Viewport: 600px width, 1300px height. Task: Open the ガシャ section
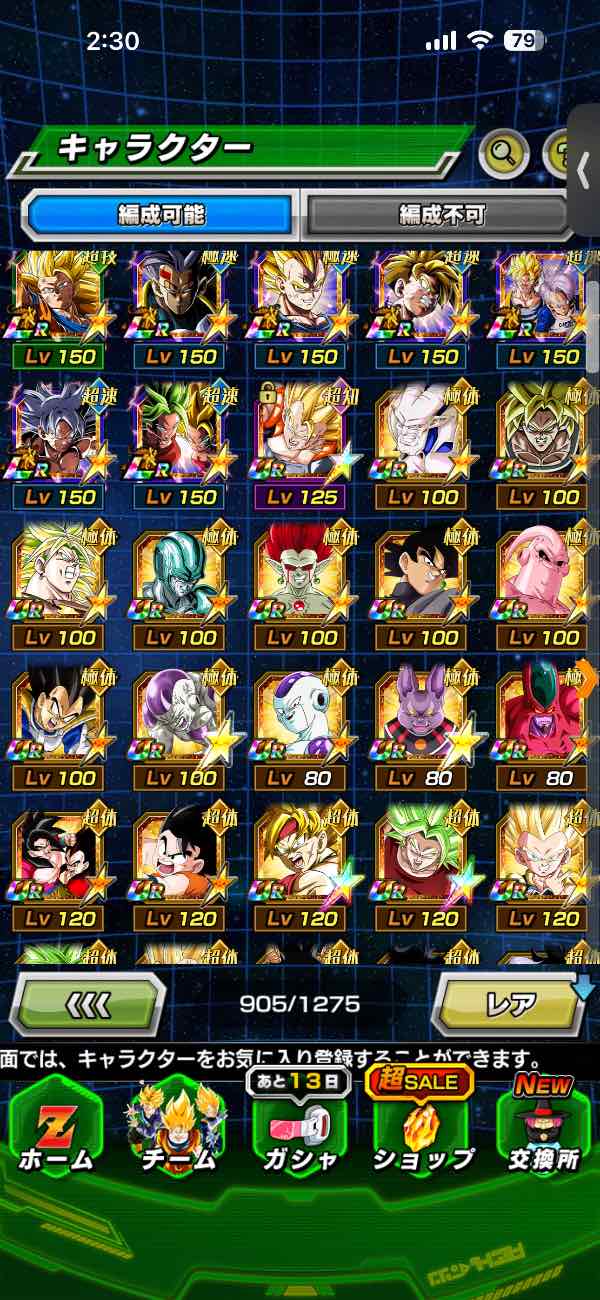(x=300, y=1129)
